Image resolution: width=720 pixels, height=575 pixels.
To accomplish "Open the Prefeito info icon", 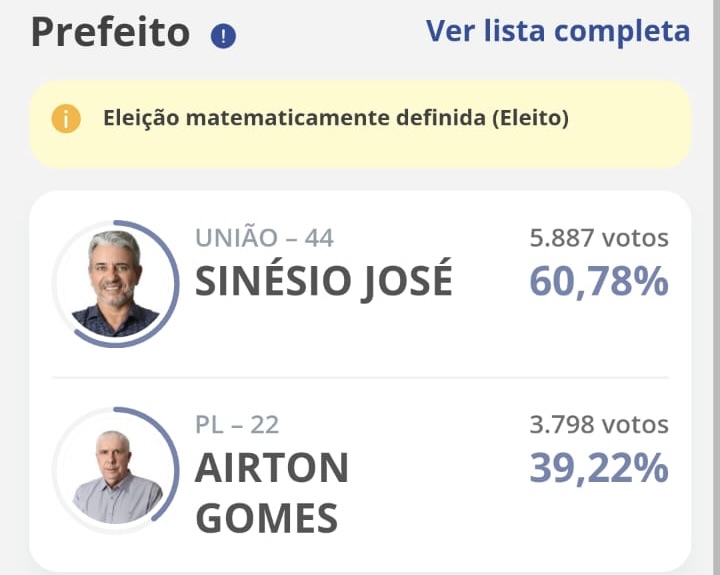I will click(223, 37).
